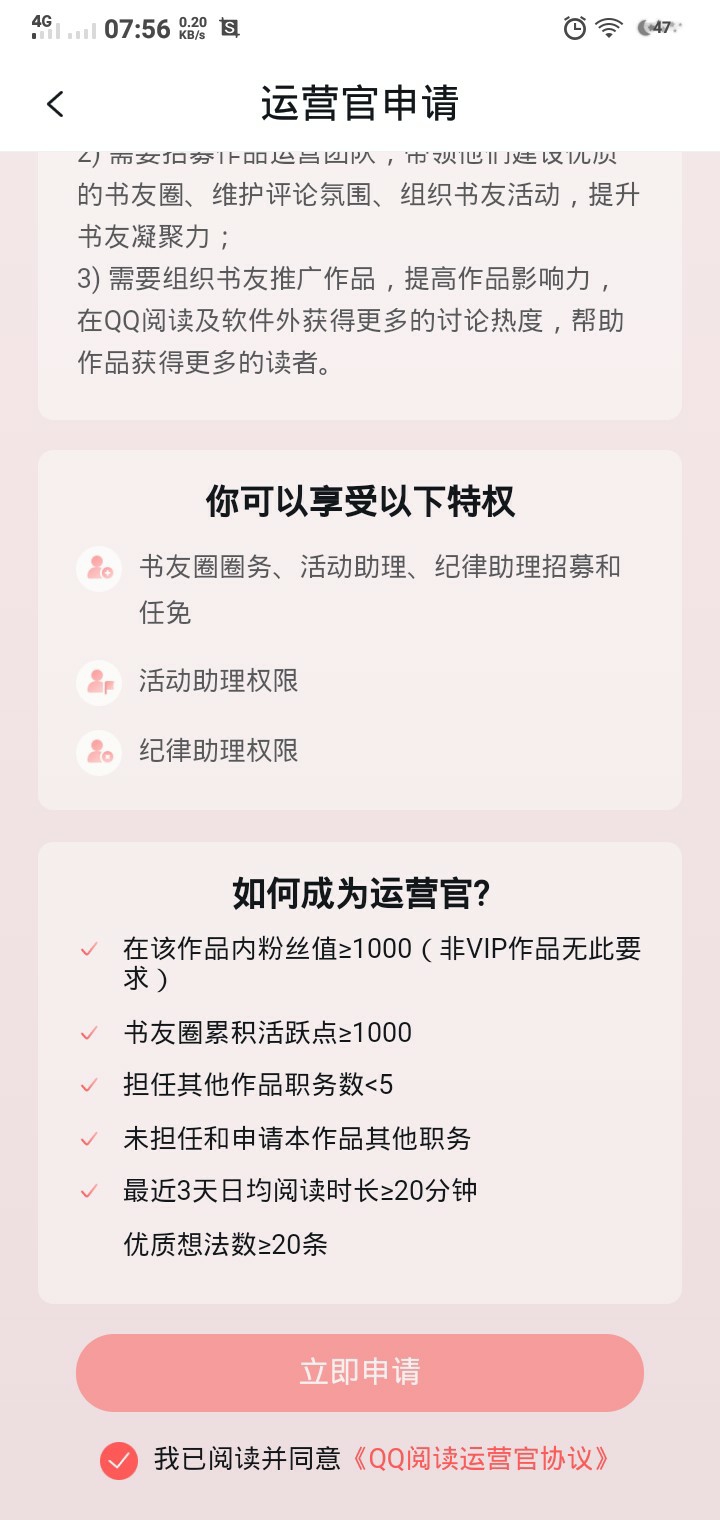This screenshot has width=720, height=1520.
Task: Tap the 立即申请 button
Action: pos(360,1372)
